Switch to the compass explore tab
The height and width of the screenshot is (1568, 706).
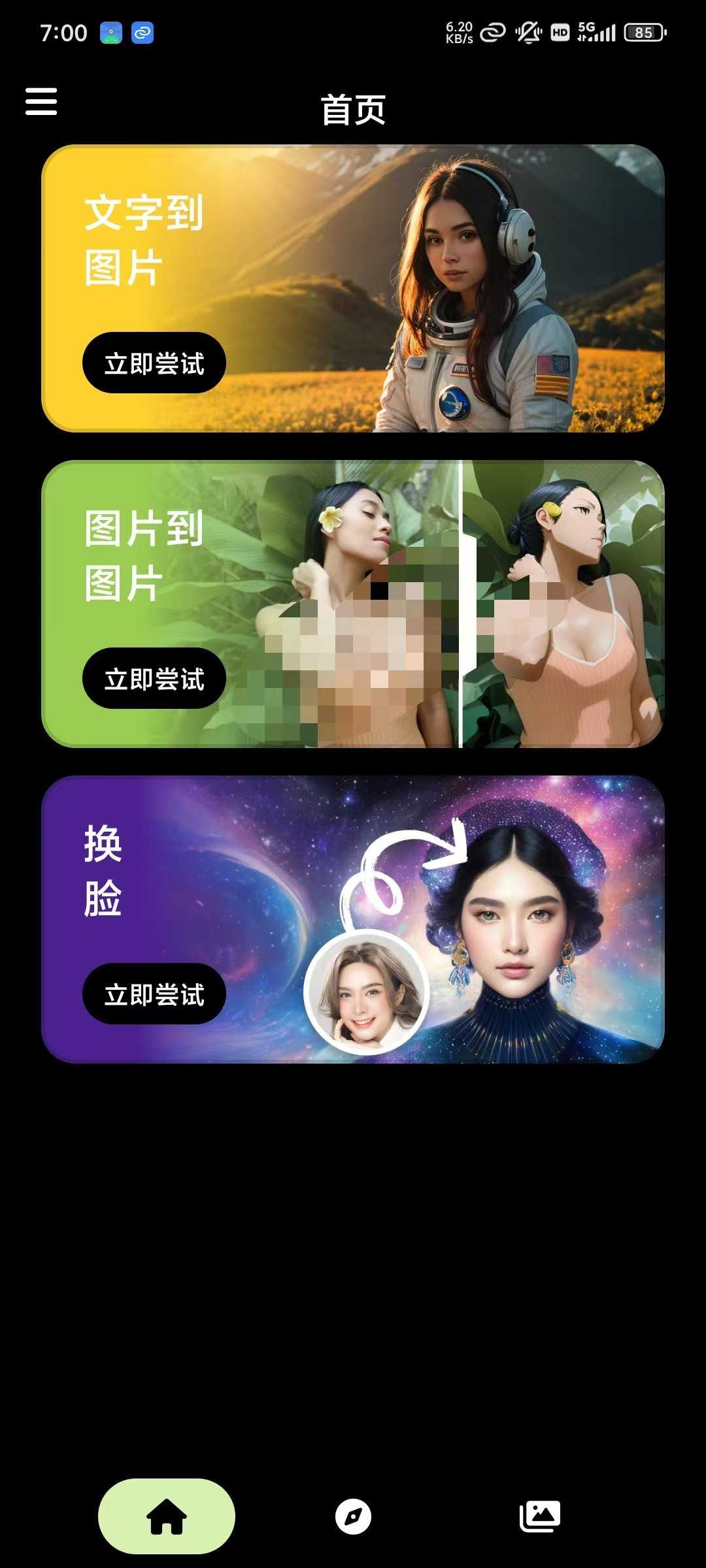pyautogui.click(x=353, y=1516)
